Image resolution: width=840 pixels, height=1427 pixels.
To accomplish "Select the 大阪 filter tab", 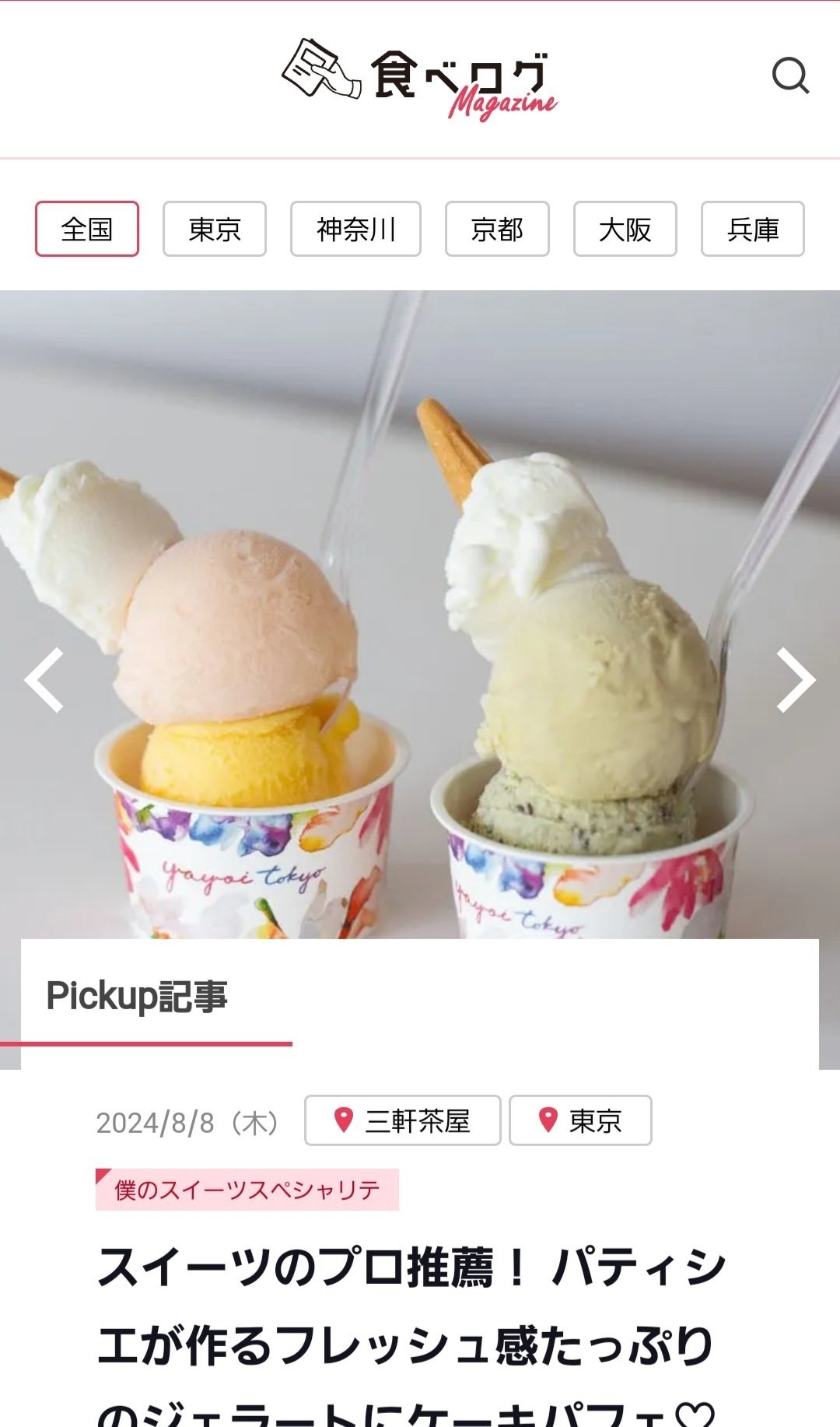I will tap(624, 229).
